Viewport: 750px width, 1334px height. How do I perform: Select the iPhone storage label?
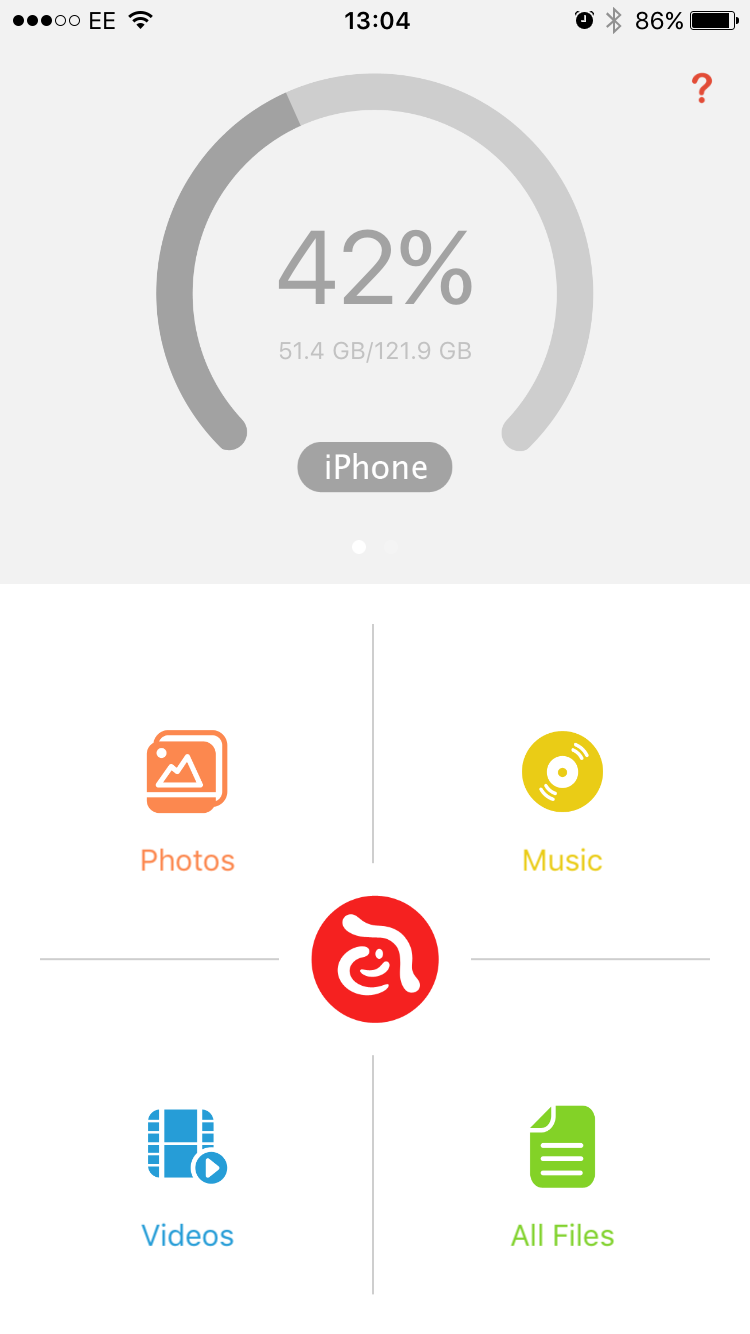click(375, 467)
